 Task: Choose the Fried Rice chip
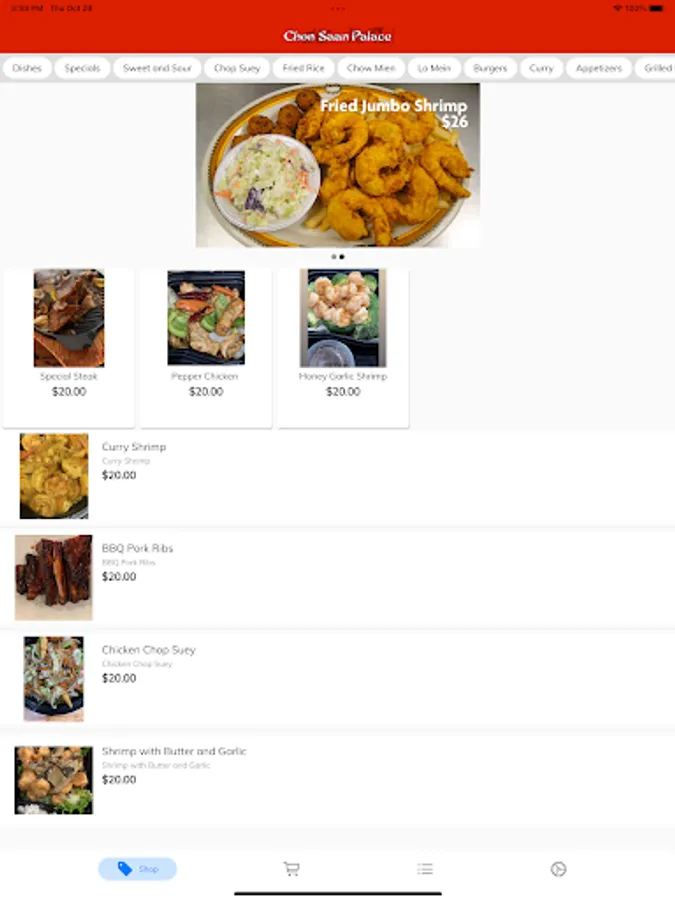[x=304, y=68]
